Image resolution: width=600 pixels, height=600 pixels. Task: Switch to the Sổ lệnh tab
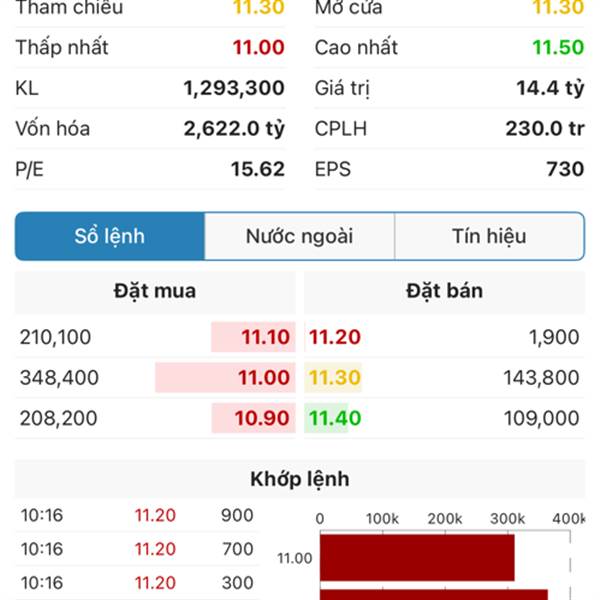click(110, 237)
